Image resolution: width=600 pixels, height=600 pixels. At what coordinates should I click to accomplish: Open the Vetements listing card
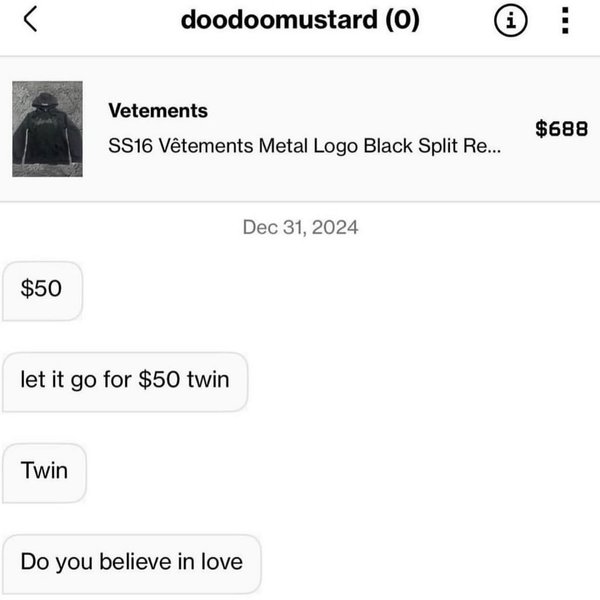coord(300,128)
